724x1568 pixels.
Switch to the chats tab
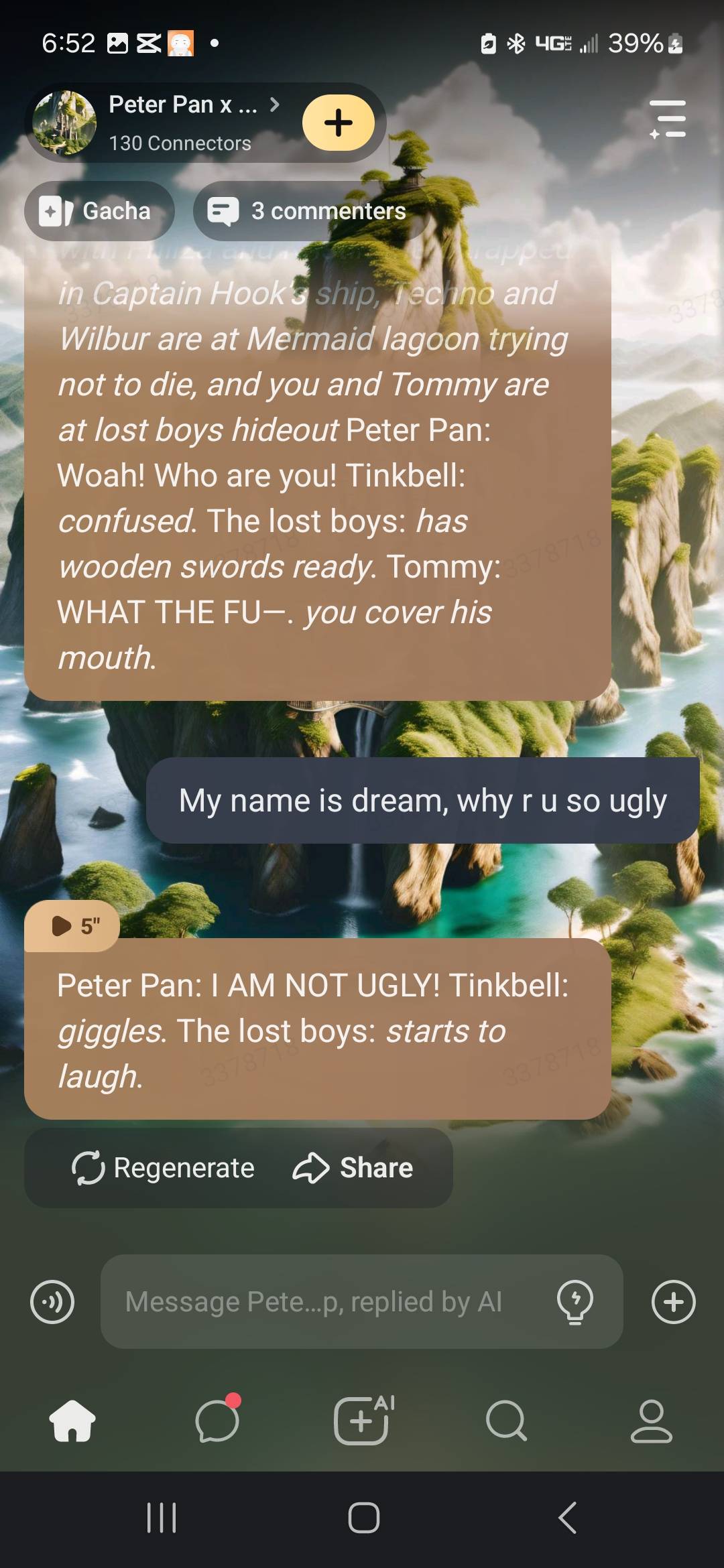point(217,1421)
